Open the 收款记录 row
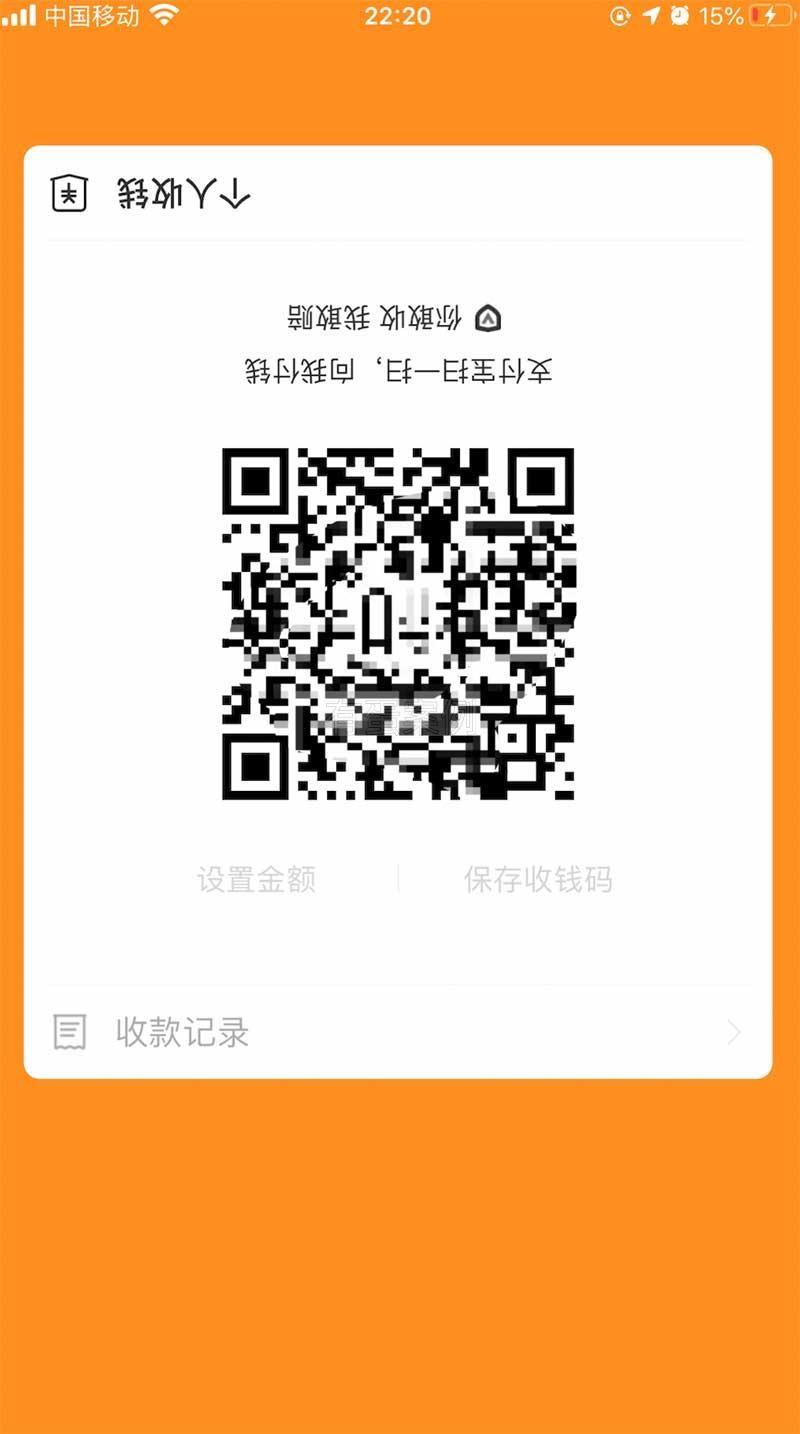 point(398,1032)
